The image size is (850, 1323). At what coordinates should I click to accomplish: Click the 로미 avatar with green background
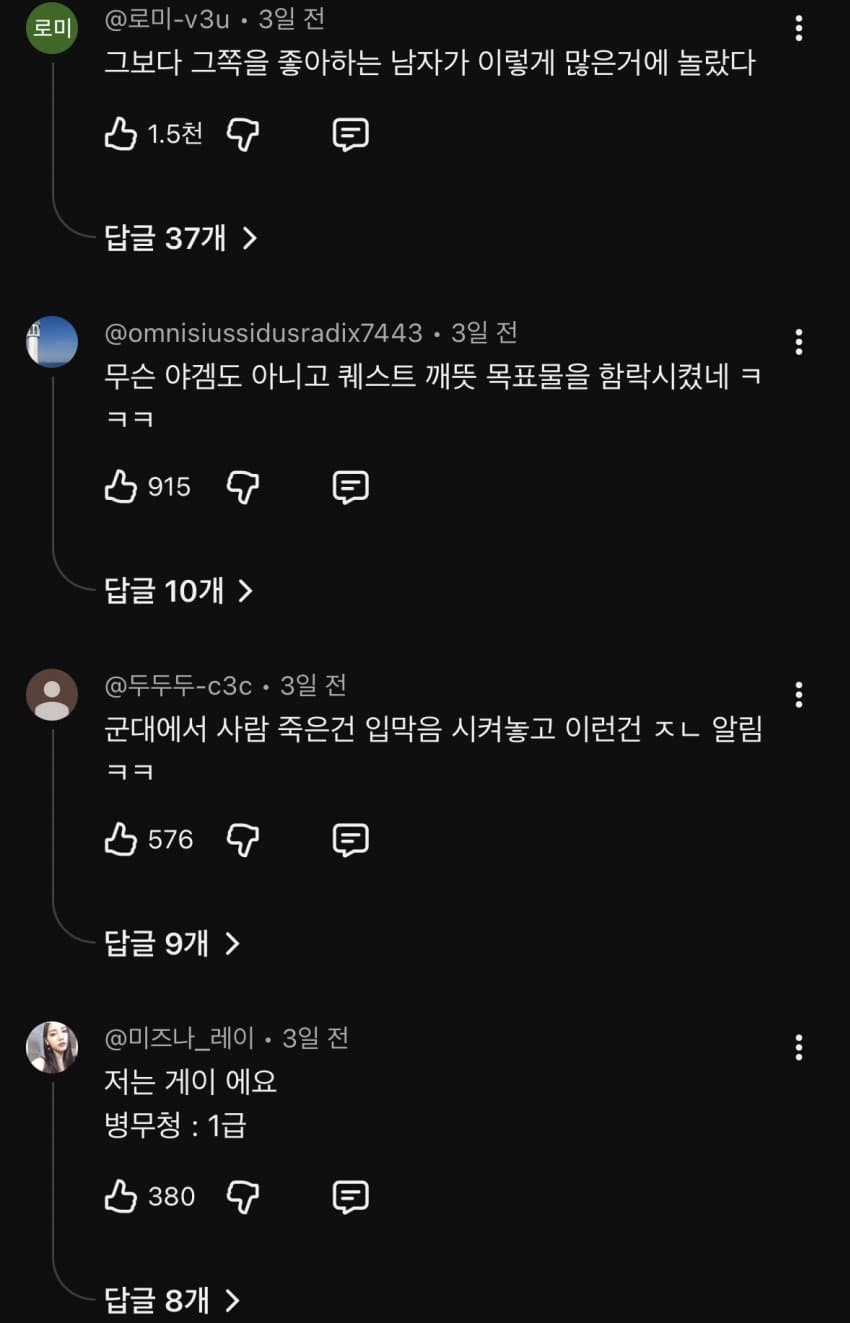point(52,28)
